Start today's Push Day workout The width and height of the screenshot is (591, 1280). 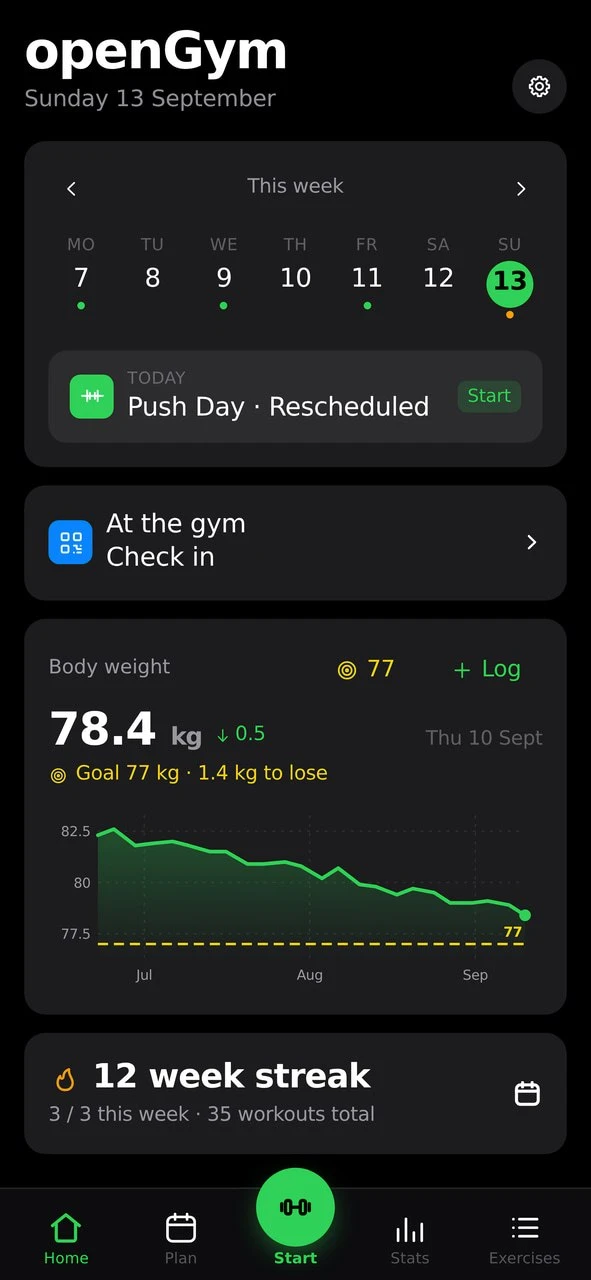coord(489,396)
